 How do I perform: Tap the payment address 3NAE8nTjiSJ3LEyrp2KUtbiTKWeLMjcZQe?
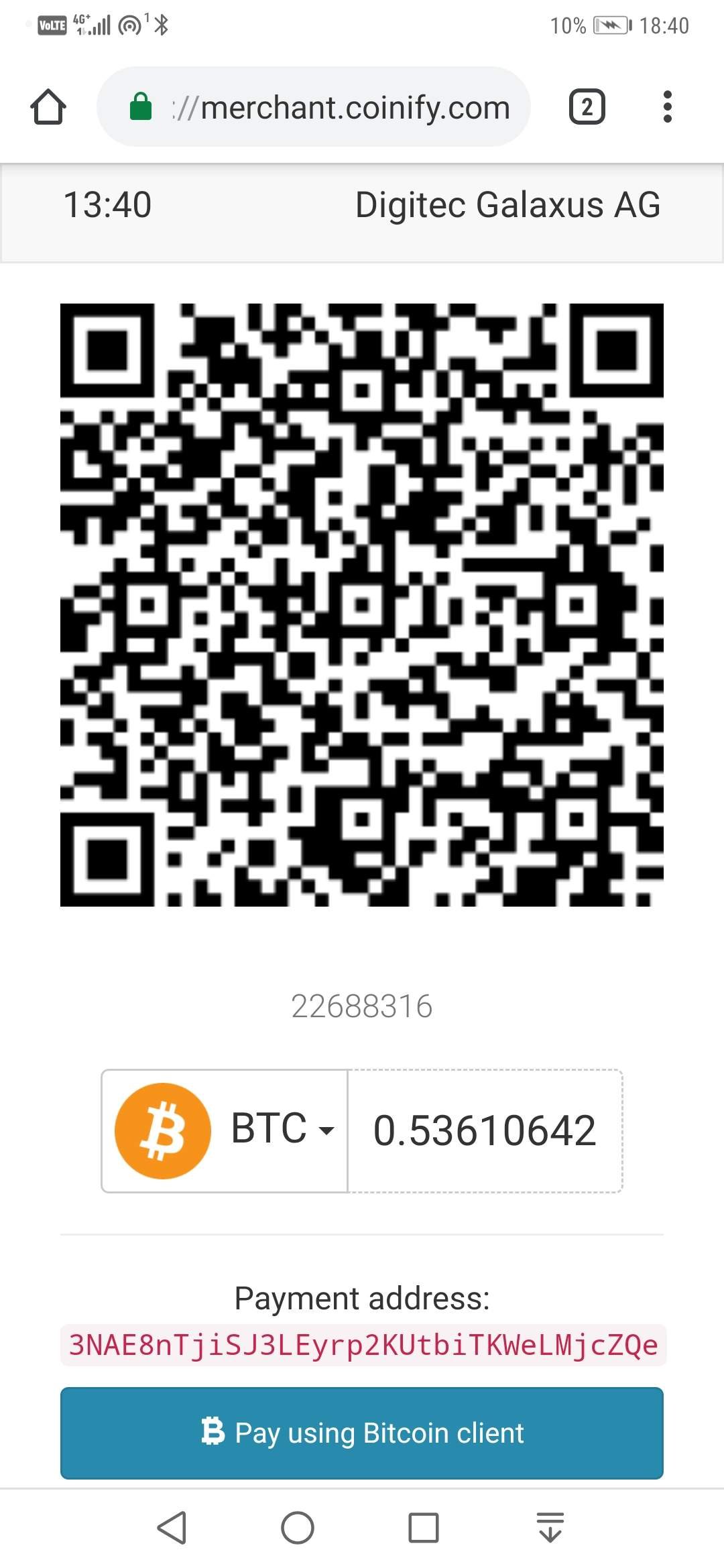(x=363, y=1345)
